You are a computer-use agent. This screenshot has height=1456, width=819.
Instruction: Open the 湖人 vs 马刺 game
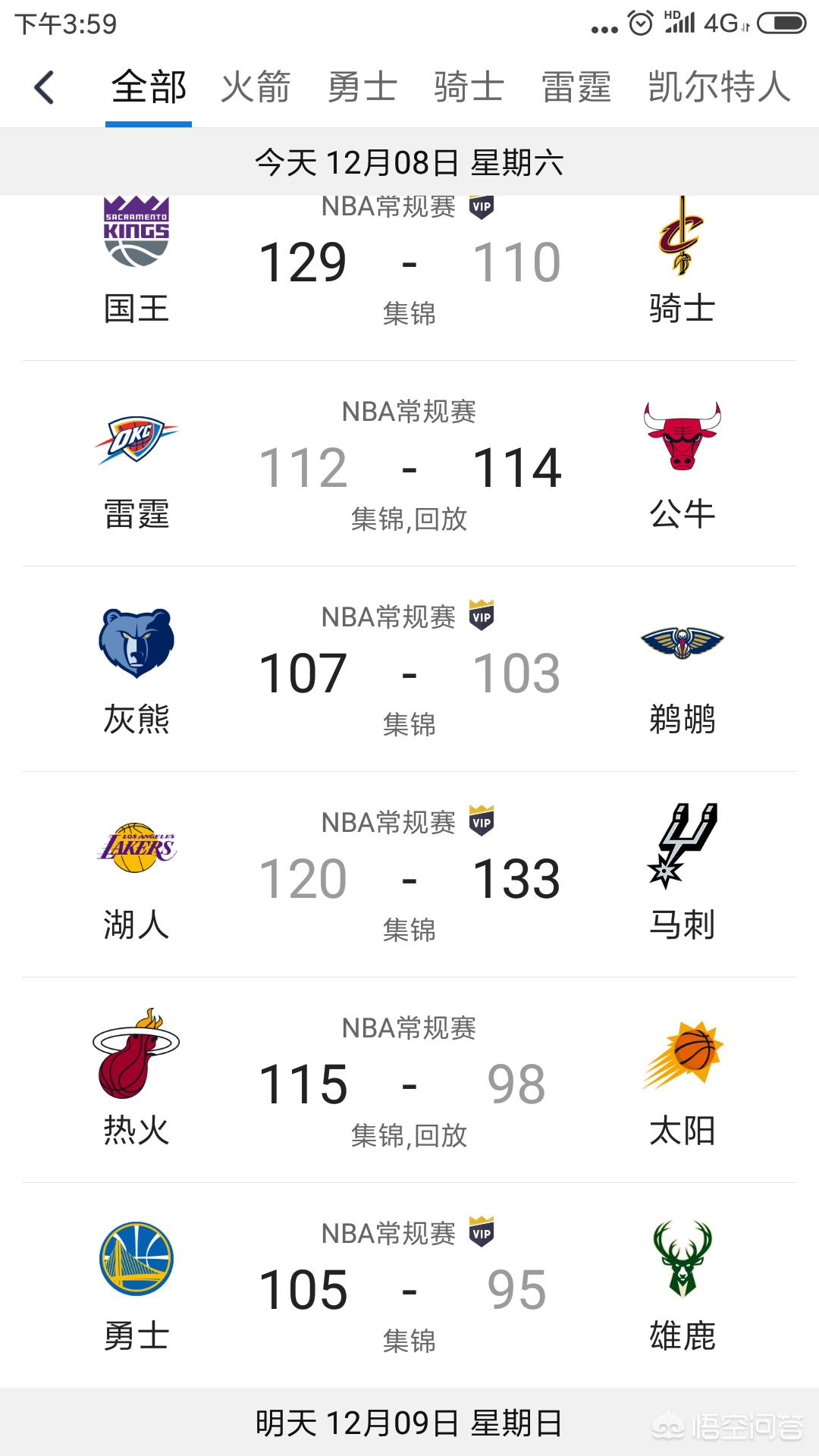pyautogui.click(x=409, y=876)
